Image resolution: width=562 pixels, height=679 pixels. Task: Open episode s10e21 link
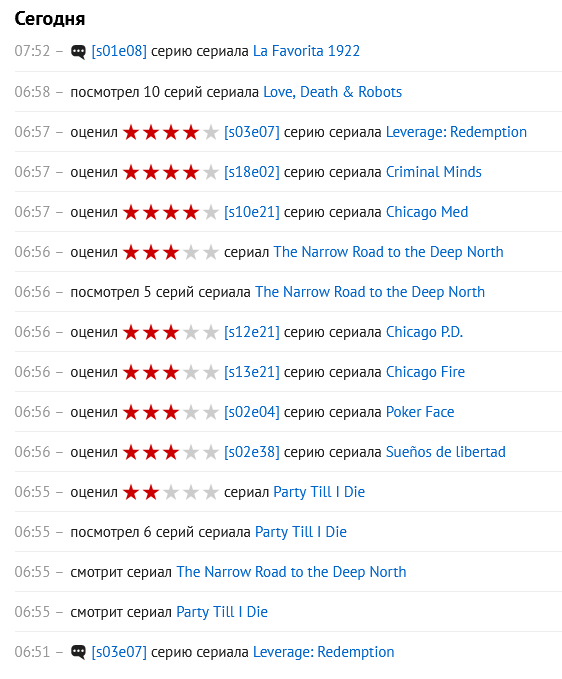[x=252, y=212]
